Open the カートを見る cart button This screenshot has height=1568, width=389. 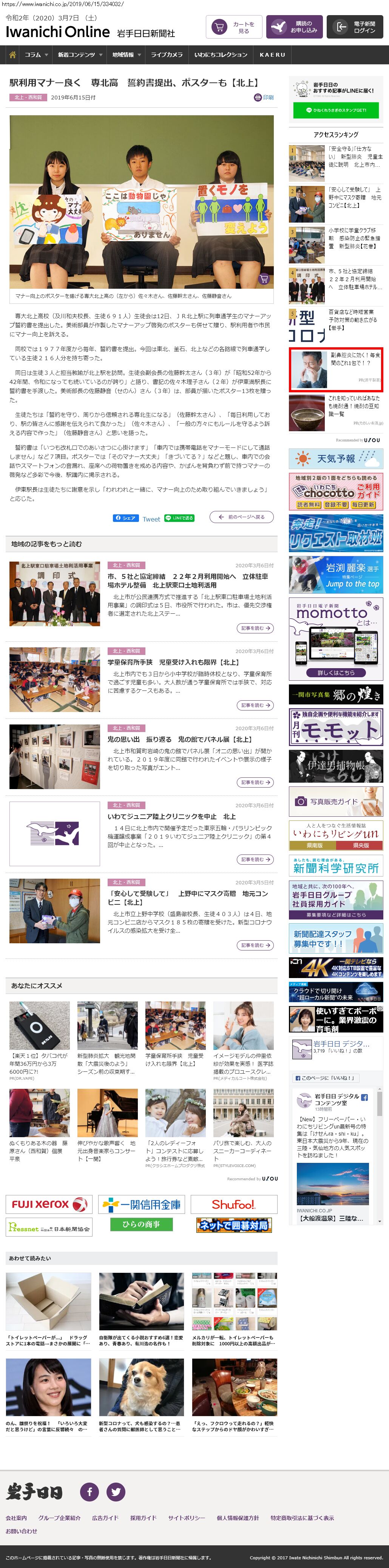point(234,27)
